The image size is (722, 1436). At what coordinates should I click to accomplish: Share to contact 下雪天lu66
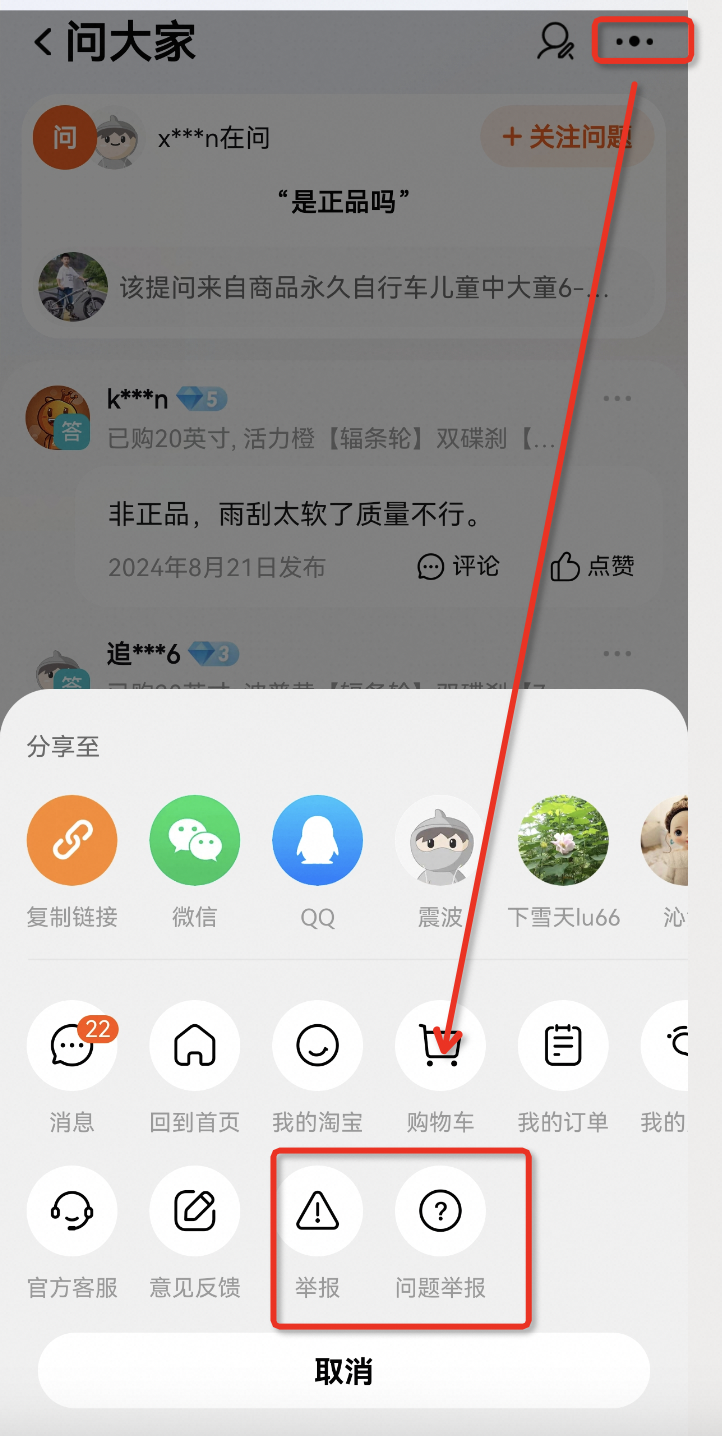tap(563, 841)
